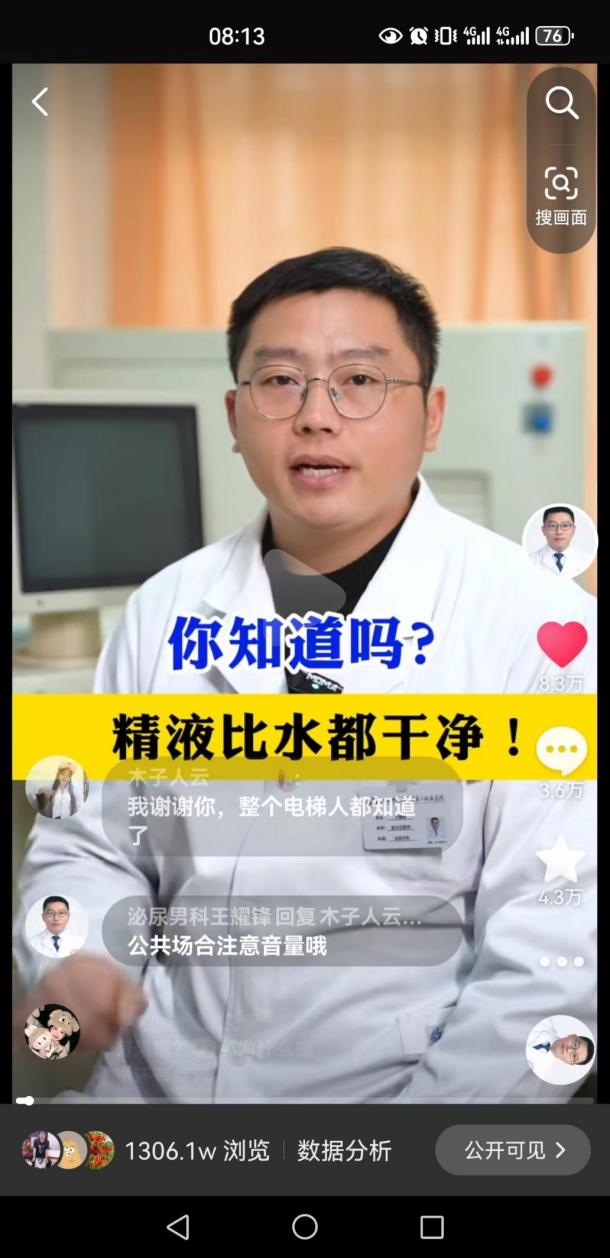This screenshot has height=1258, width=610.
Task: Play the video with the center play button
Action: click(304, 586)
